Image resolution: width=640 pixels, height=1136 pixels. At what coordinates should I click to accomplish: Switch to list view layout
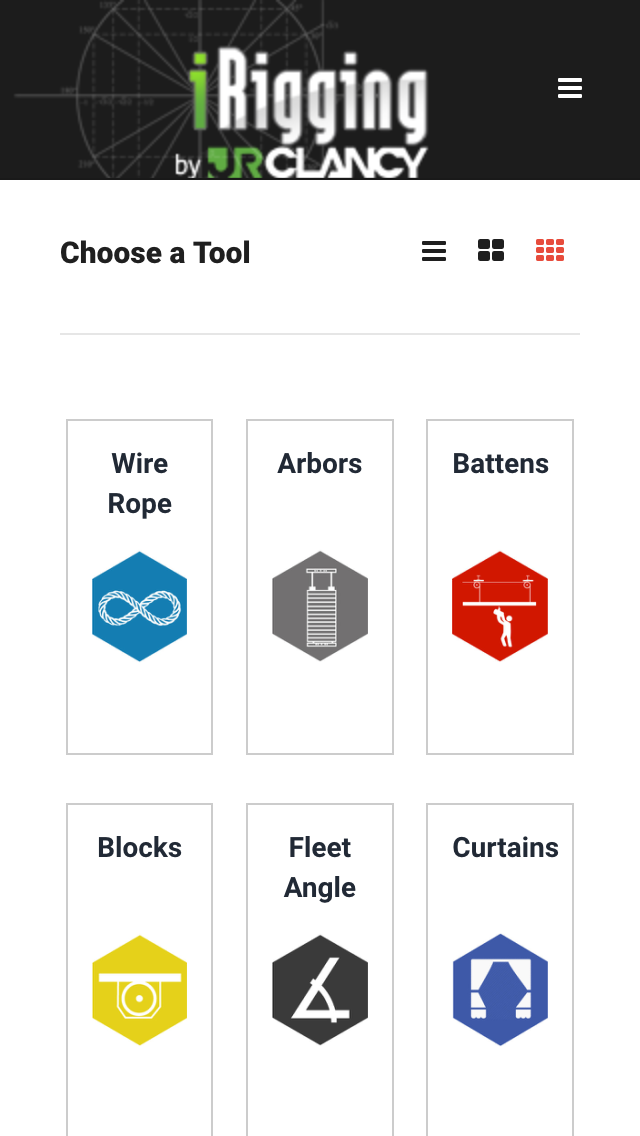(434, 251)
